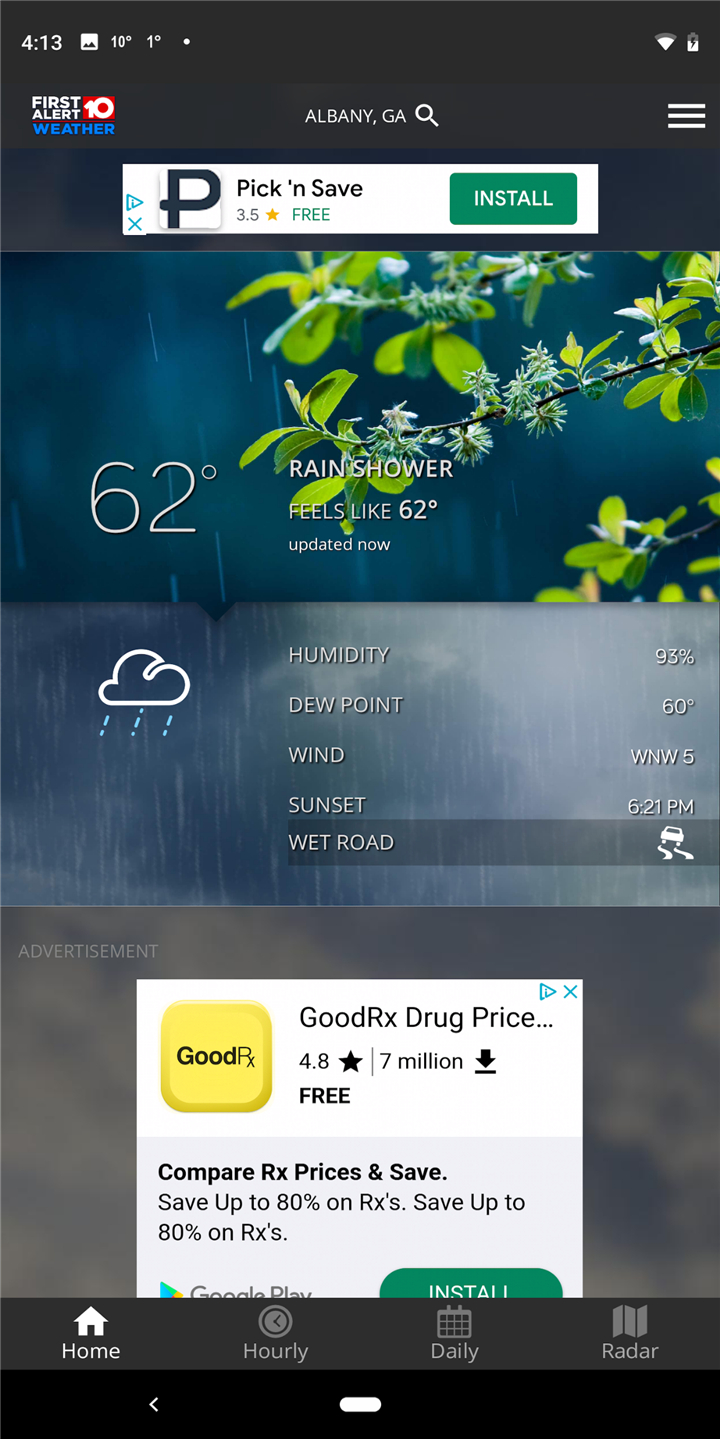The width and height of the screenshot is (720, 1439).
Task: Tap the system home pill
Action: tap(360, 1404)
